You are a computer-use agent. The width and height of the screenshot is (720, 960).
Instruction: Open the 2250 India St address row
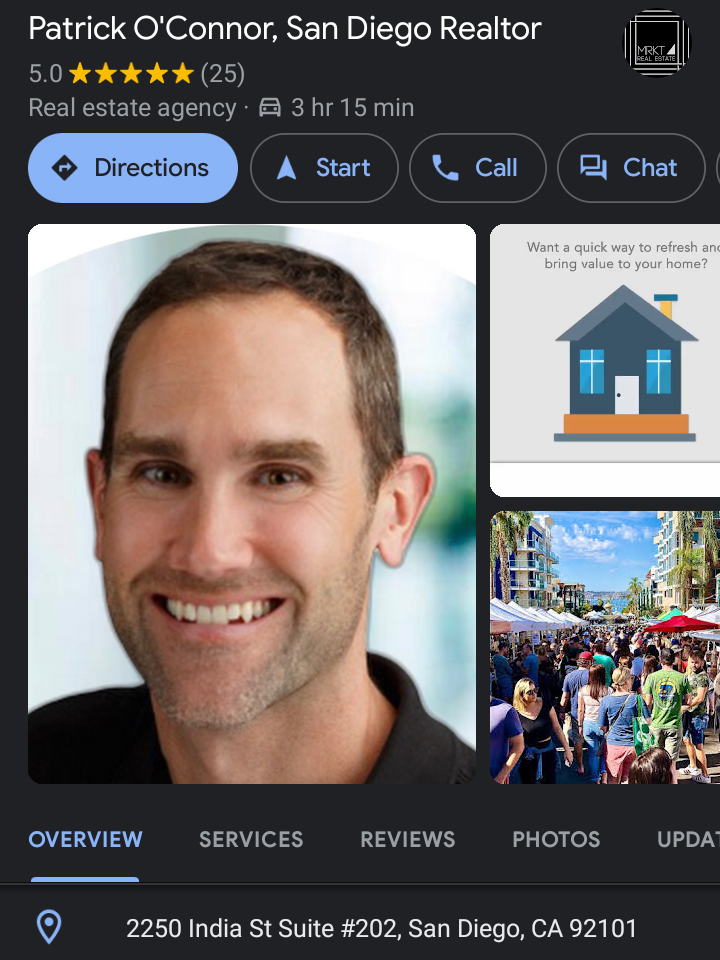(x=380, y=928)
